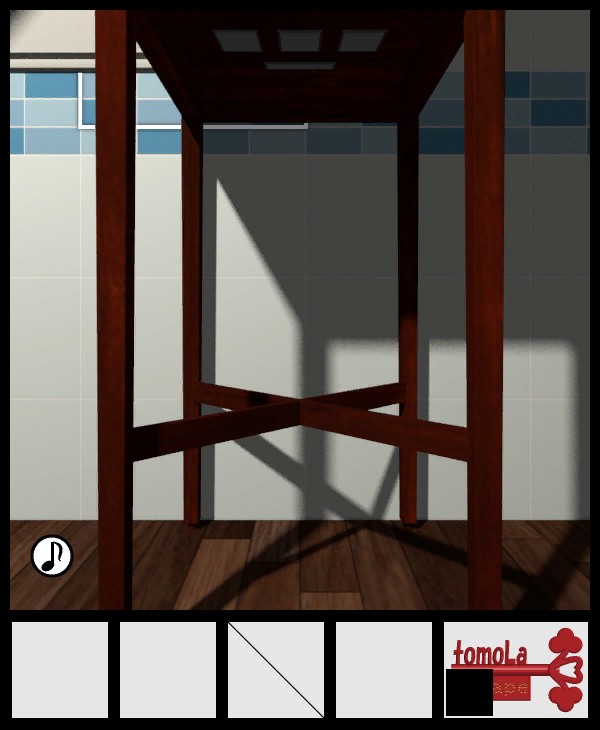600x730 pixels.
Task: Select the inventory slot with diagonal stick
Action: click(276, 670)
